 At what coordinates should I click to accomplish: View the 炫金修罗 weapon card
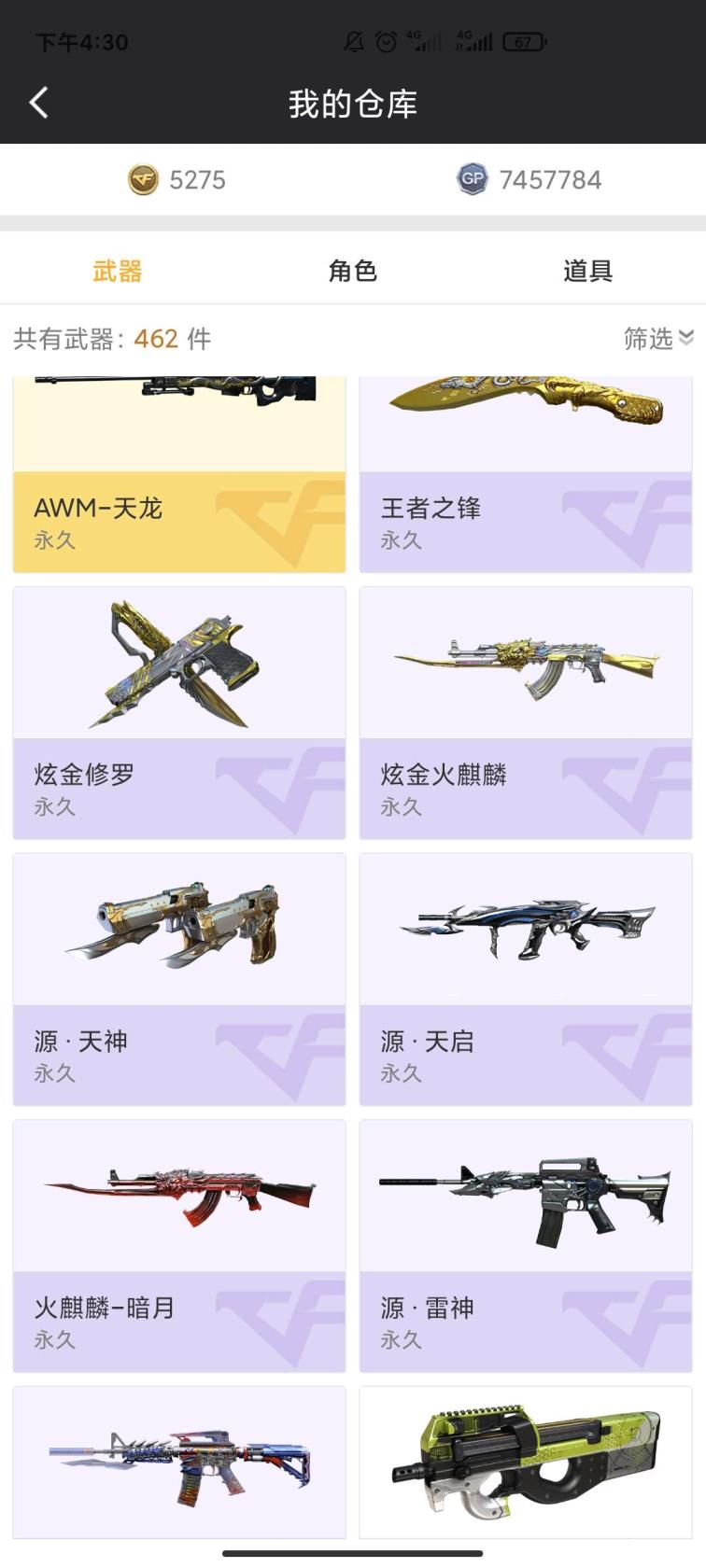coord(179,714)
